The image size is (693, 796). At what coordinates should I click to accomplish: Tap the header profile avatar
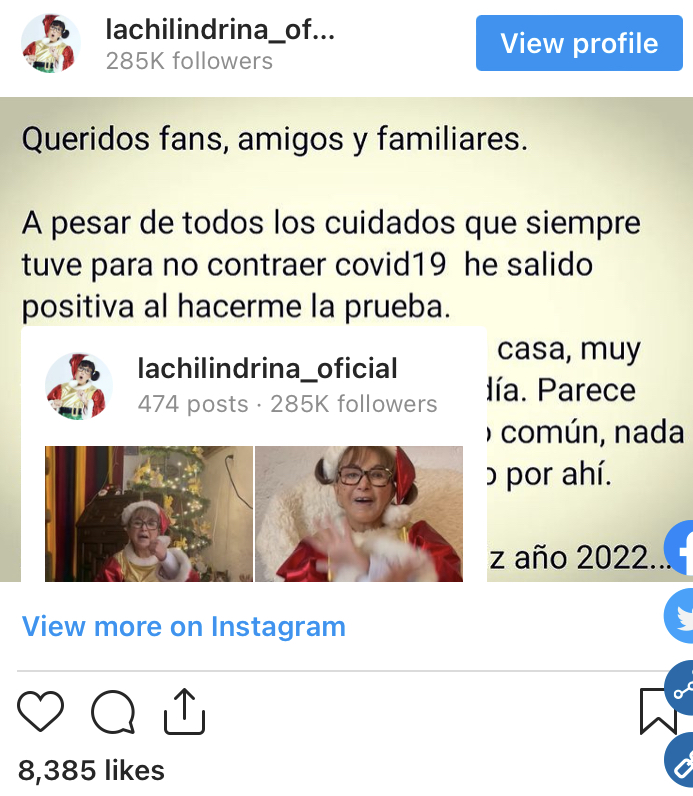(51, 44)
